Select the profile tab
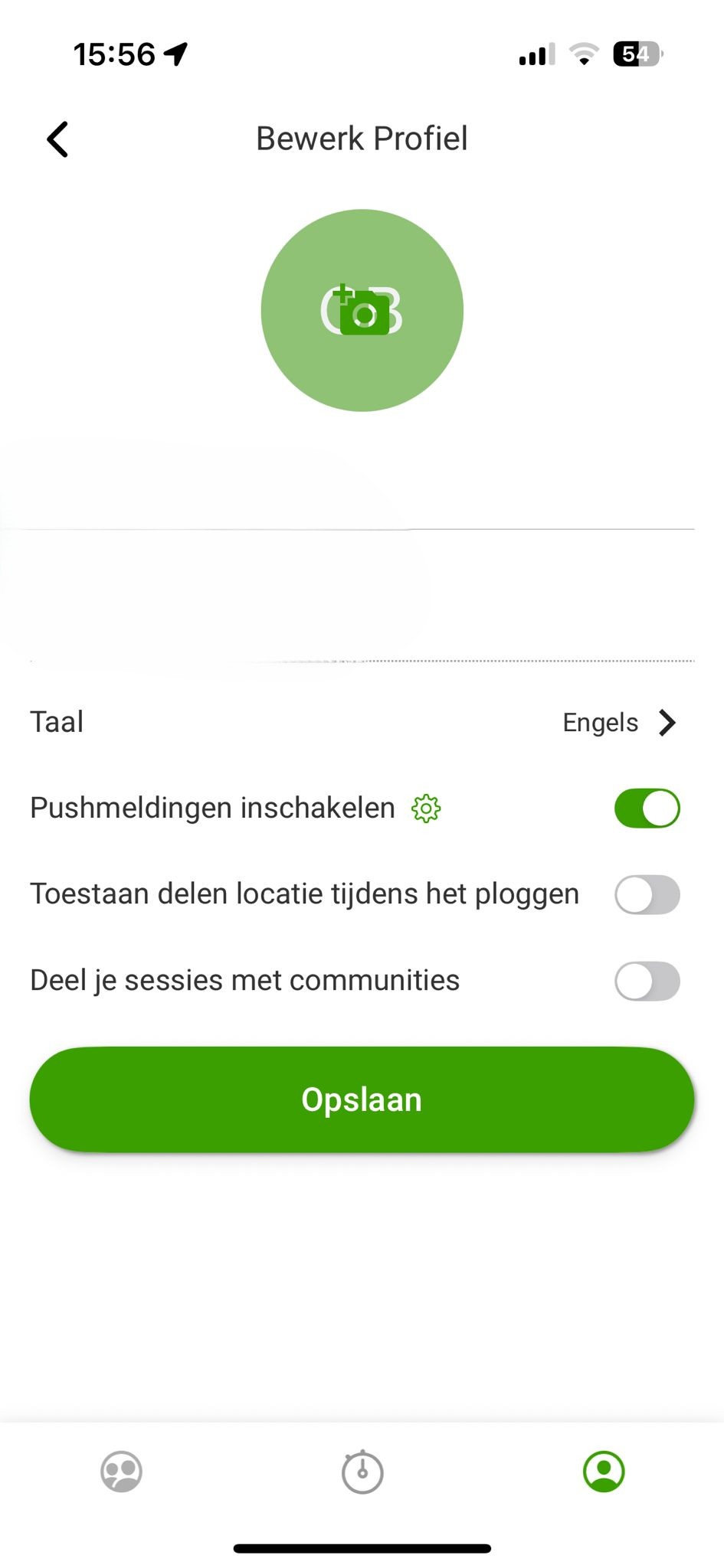This screenshot has height=1568, width=724. pos(604,1472)
